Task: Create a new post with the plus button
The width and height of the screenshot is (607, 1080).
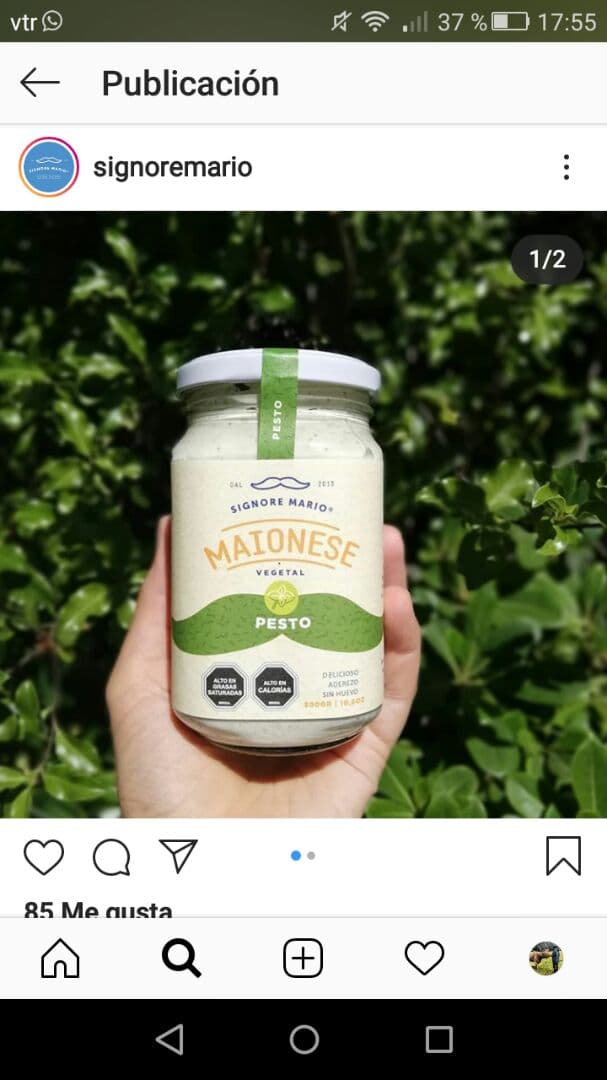Action: [303, 959]
